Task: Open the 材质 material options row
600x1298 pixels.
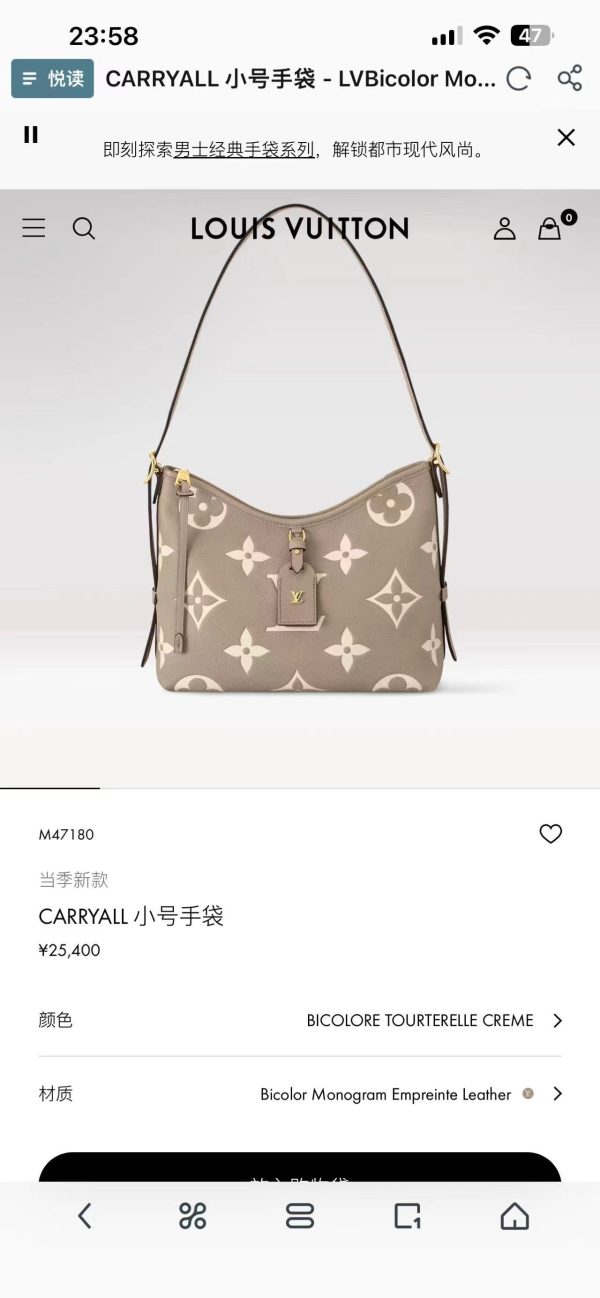Action: 300,1094
